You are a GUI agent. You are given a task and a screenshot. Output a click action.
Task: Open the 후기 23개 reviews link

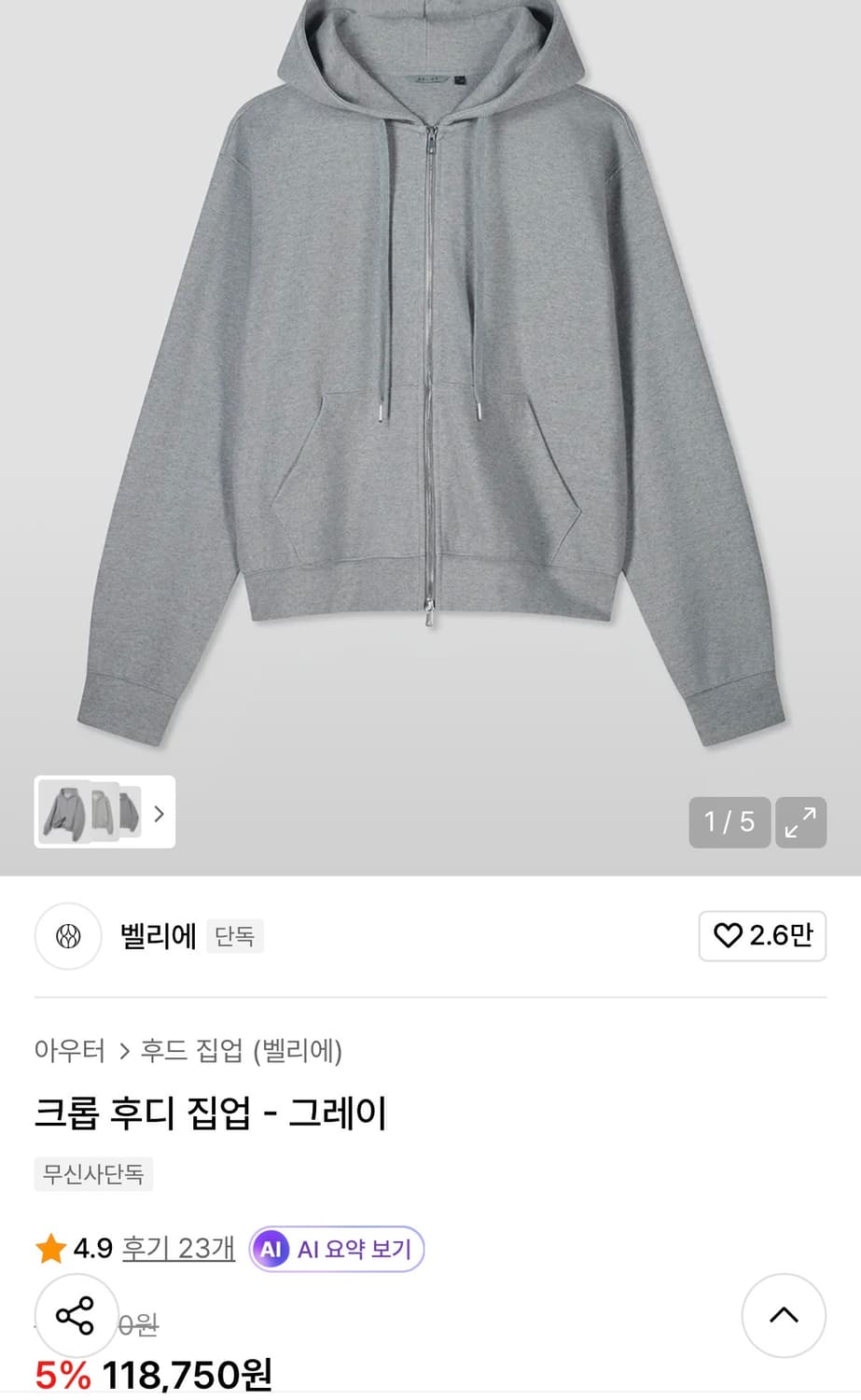177,1248
